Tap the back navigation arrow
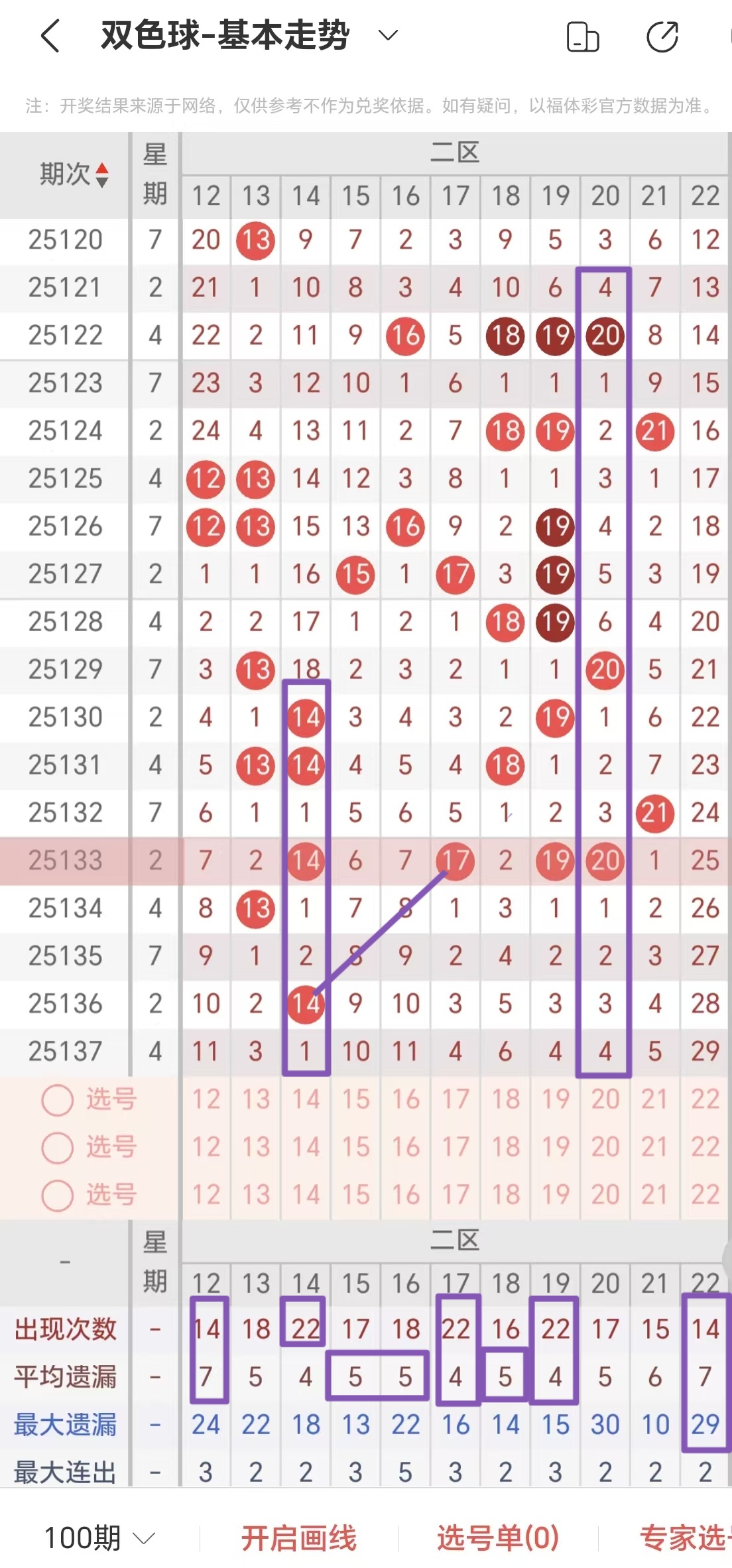The width and height of the screenshot is (732, 1568). [x=48, y=36]
